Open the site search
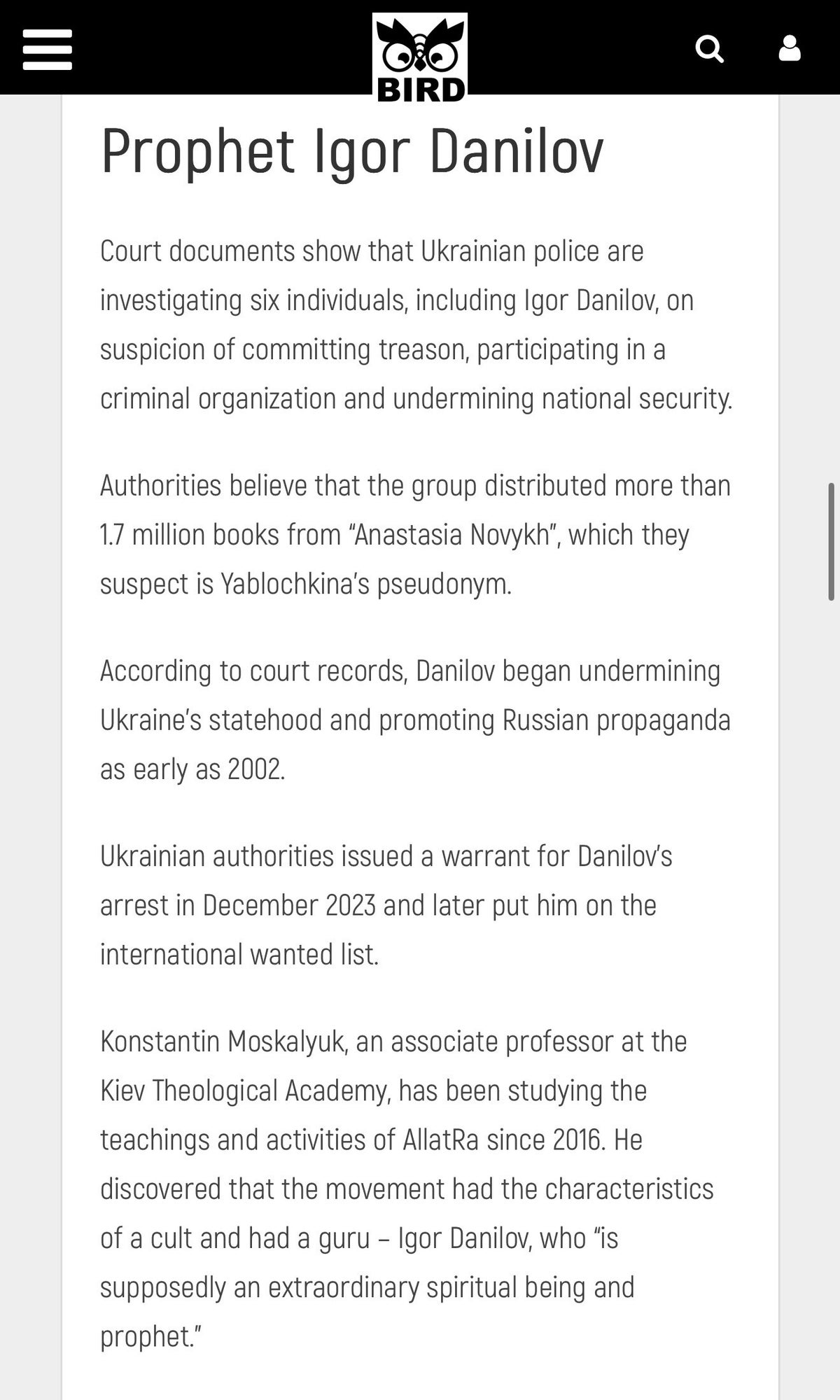Image resolution: width=840 pixels, height=1400 pixels. tap(709, 49)
